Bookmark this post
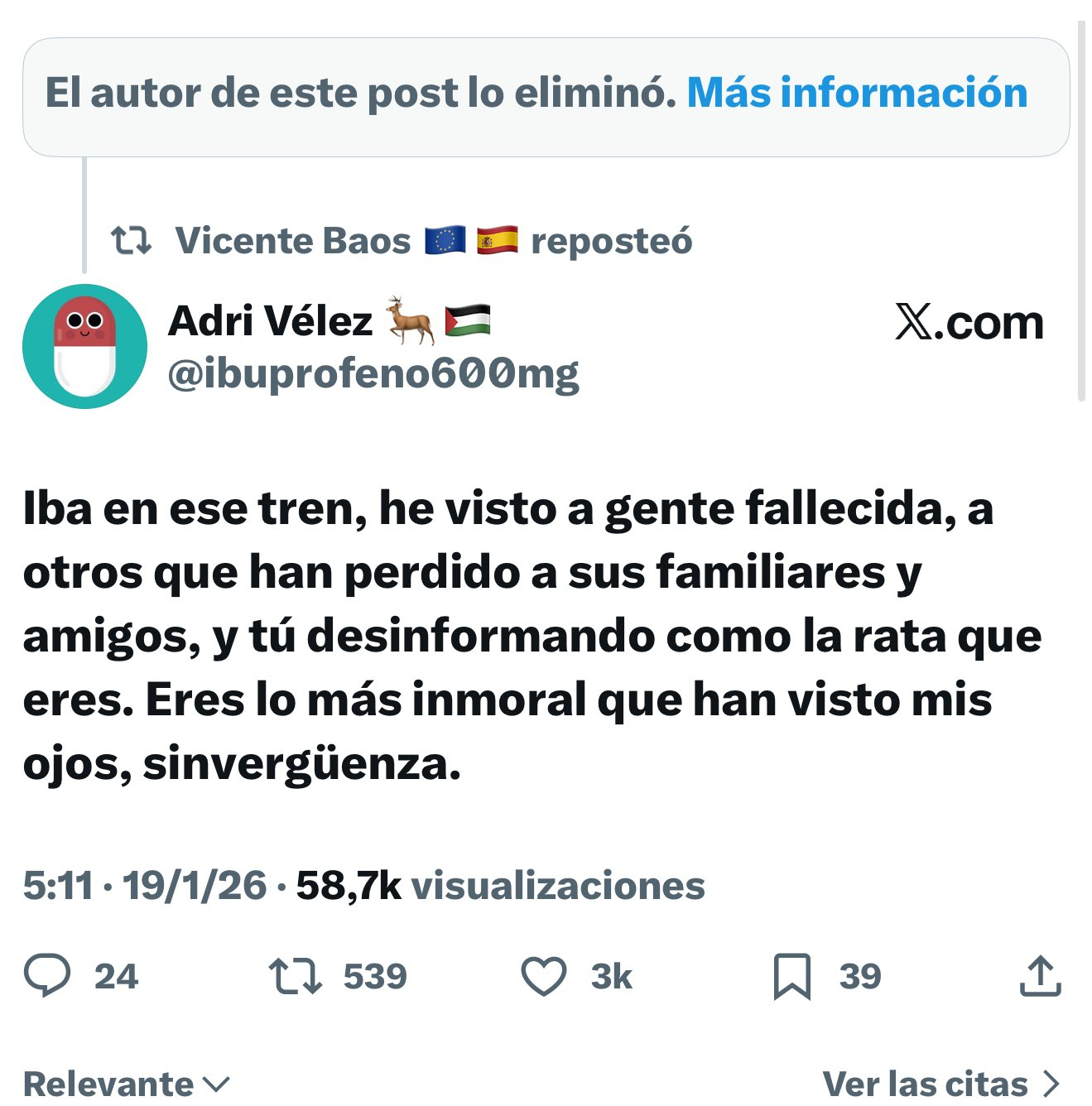This screenshot has width=1092, height=1106. point(791,976)
